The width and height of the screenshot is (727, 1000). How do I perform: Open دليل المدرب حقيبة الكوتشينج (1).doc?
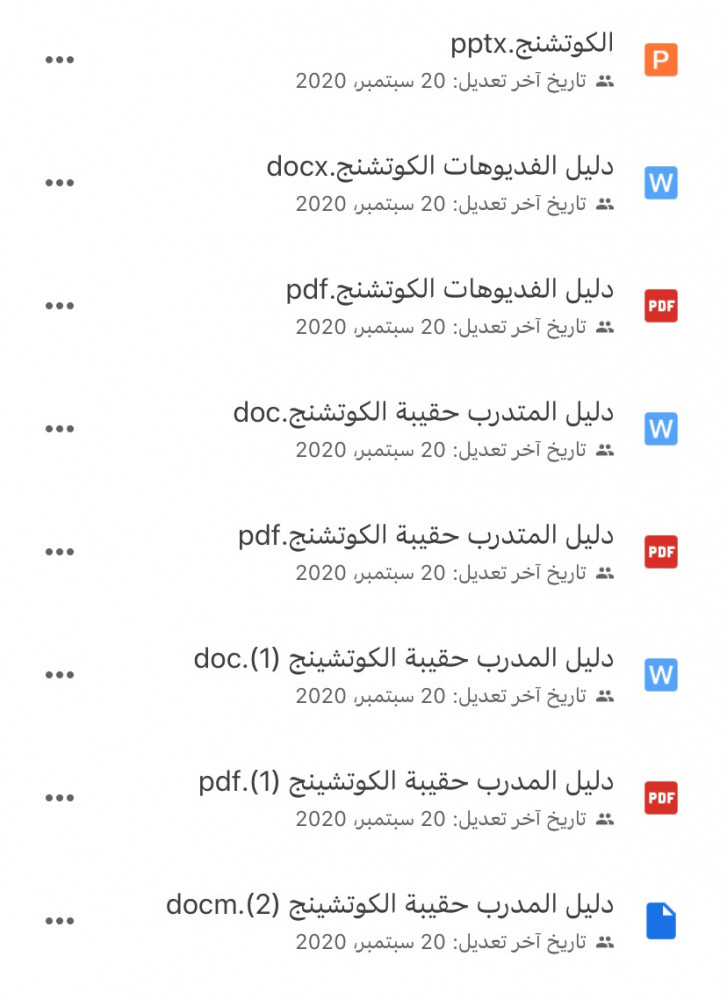(x=404, y=659)
